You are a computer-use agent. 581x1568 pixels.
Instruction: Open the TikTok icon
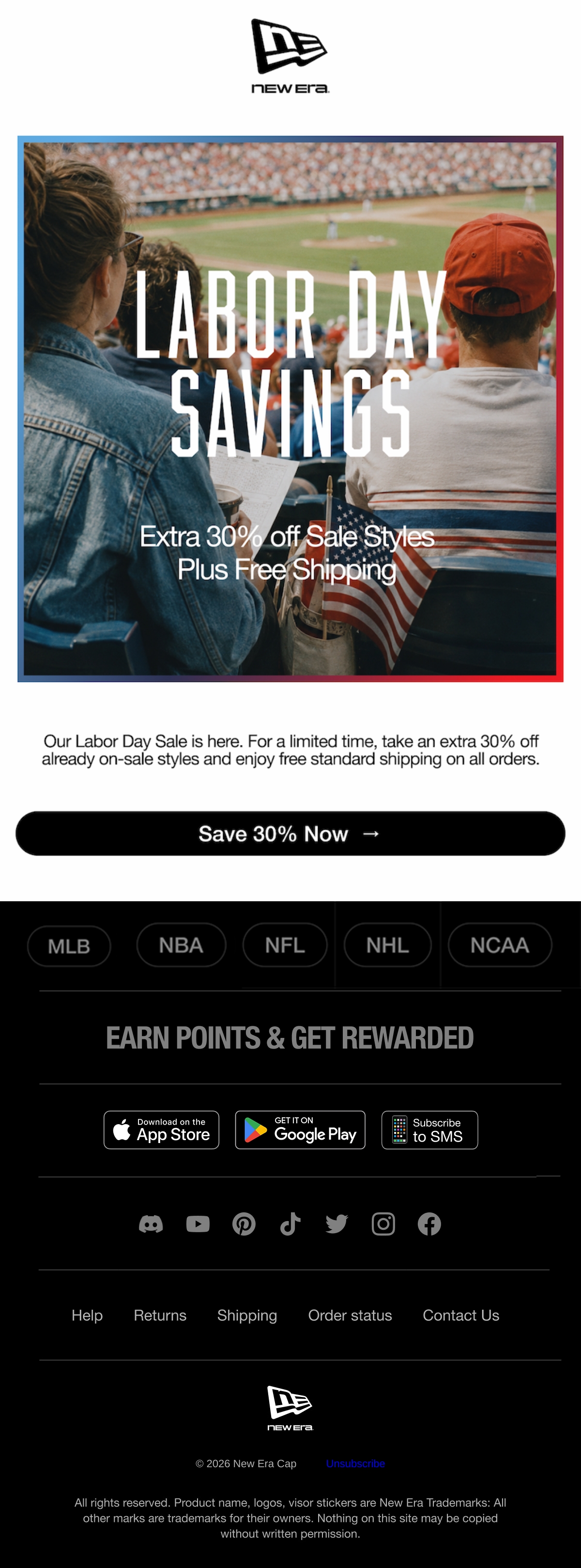coord(290,1223)
